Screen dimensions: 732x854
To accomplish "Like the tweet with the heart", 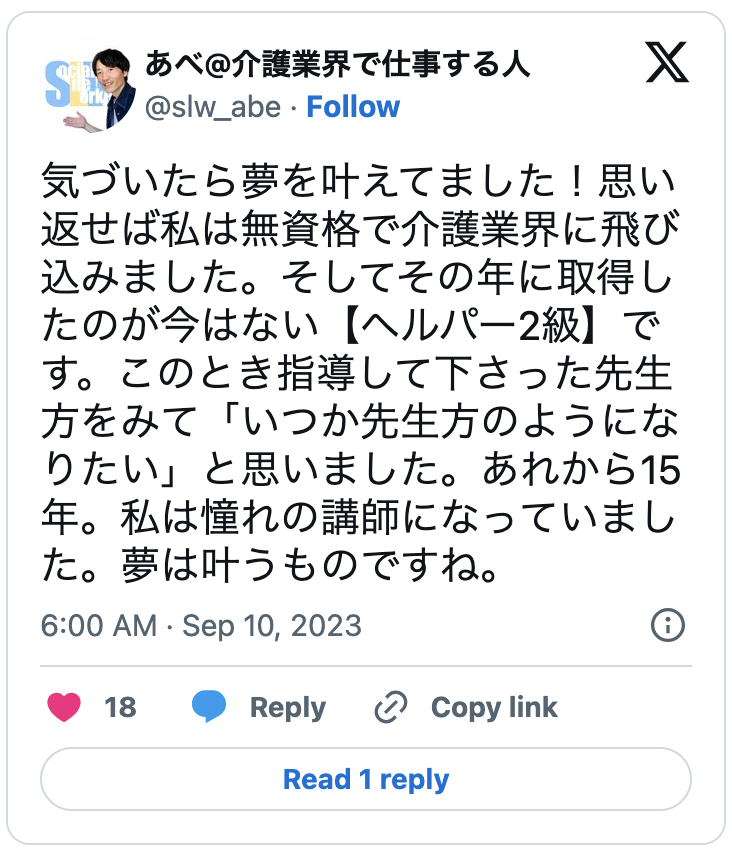I will click(x=64, y=707).
